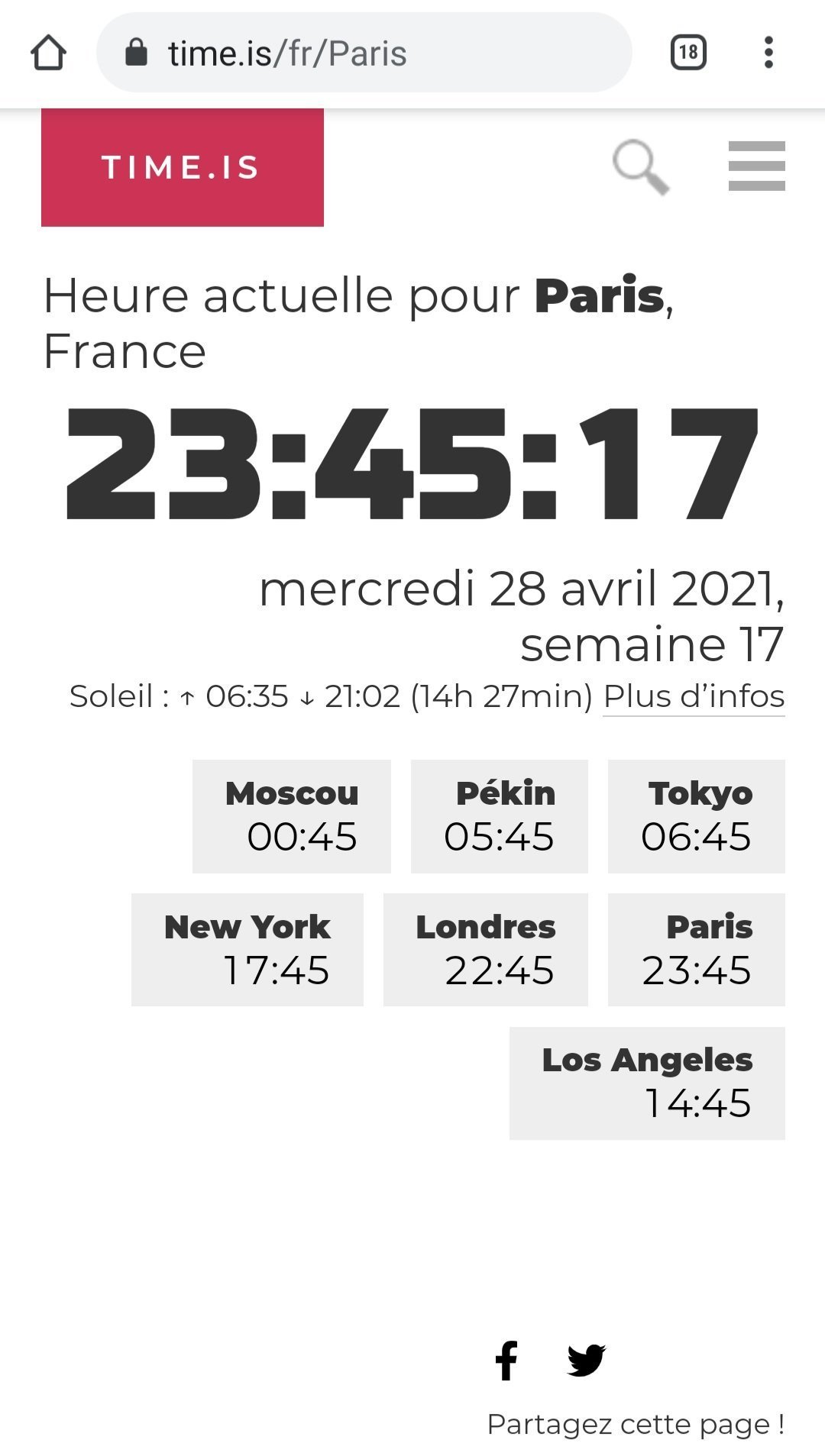The image size is (825, 1456).
Task: Follow the Plus d'infos link
Action: (x=694, y=696)
